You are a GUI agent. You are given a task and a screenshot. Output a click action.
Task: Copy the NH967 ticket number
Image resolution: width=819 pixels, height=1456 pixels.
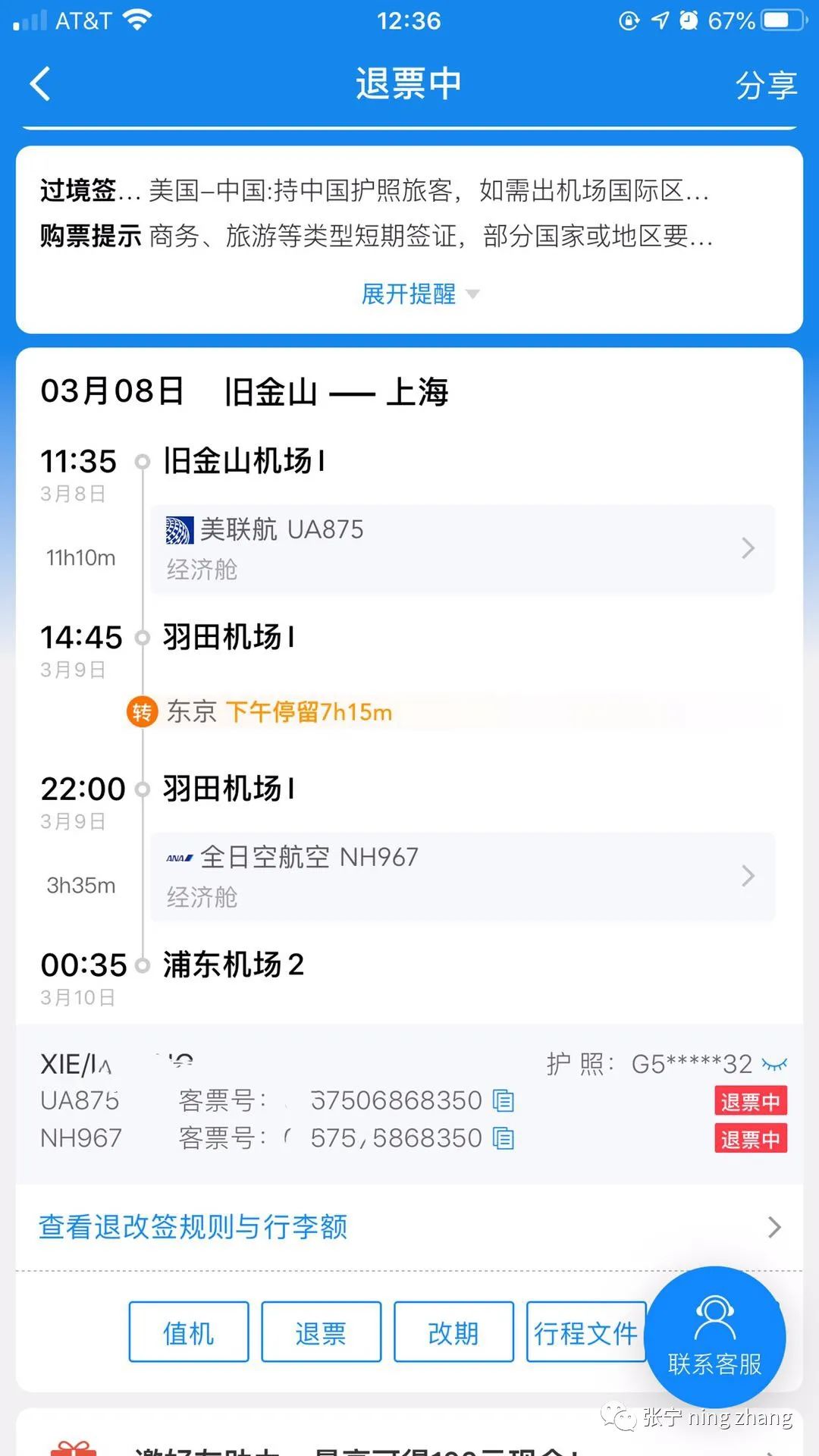coord(504,1138)
